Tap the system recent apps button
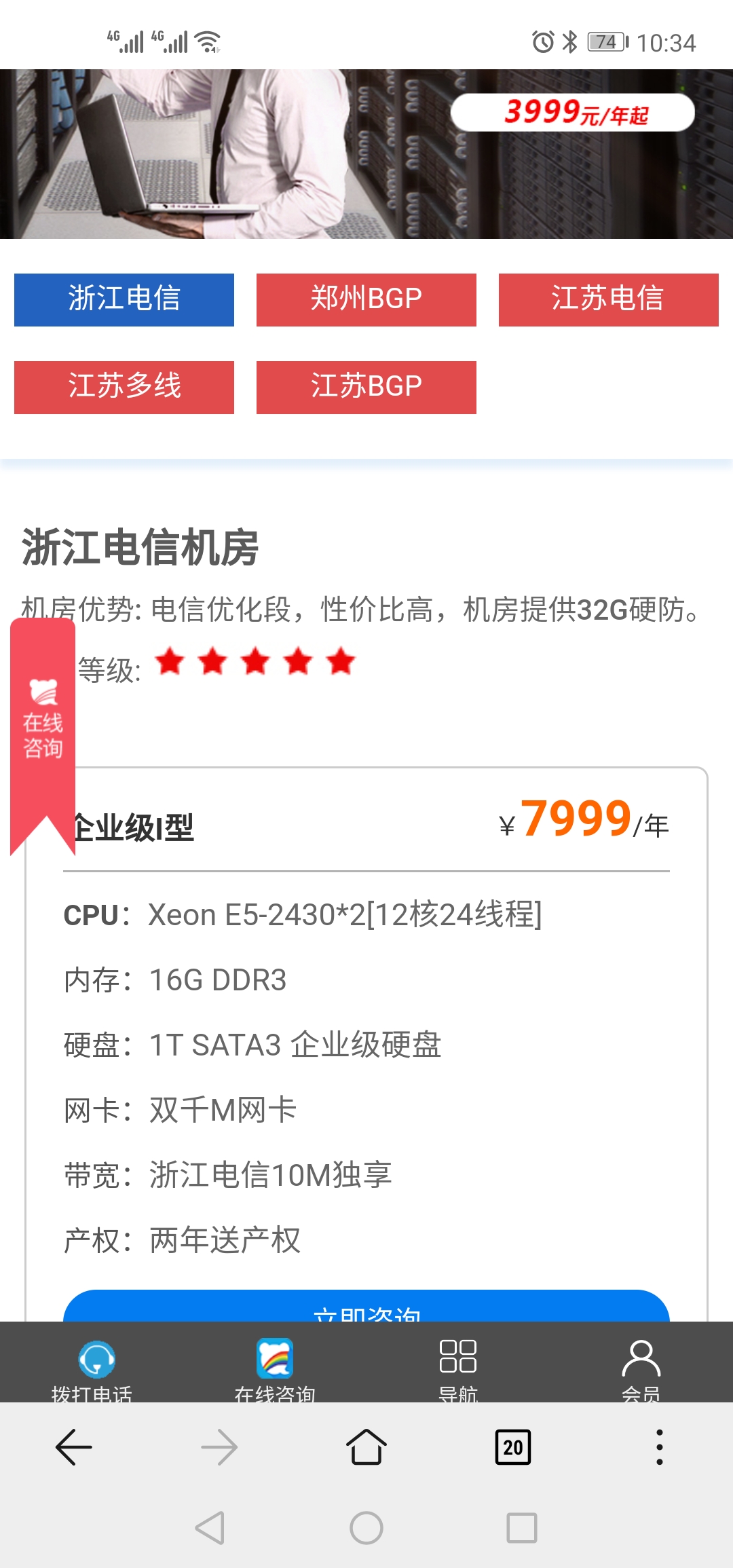The width and height of the screenshot is (733, 1568). coord(522,1528)
